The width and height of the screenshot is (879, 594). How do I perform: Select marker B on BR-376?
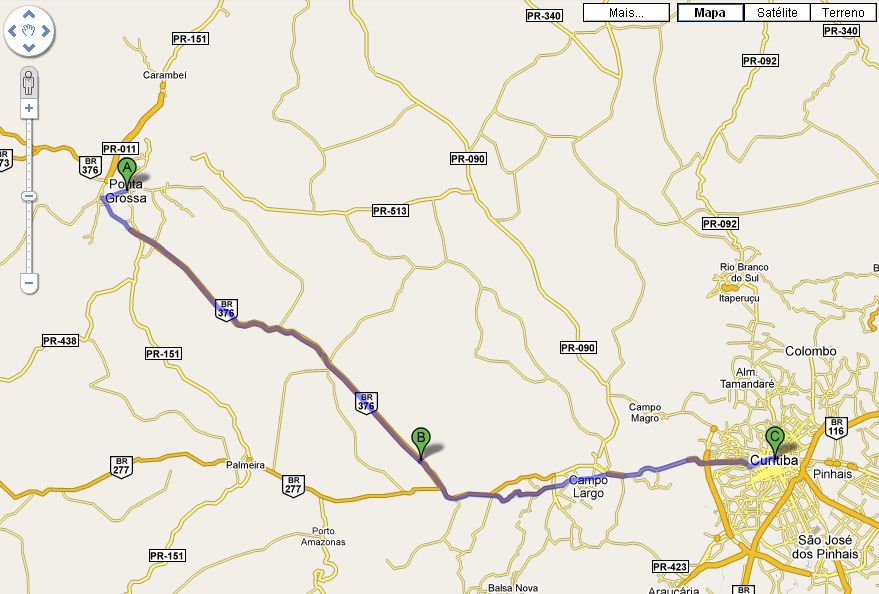coord(421,438)
